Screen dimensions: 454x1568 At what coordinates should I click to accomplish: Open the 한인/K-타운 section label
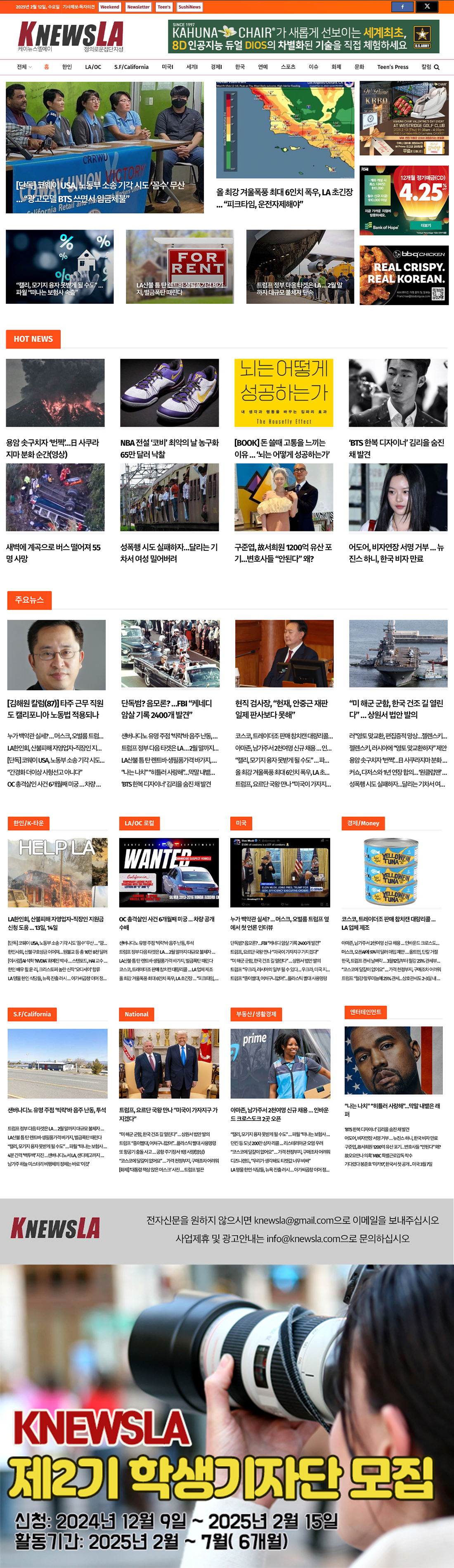pos(28,823)
